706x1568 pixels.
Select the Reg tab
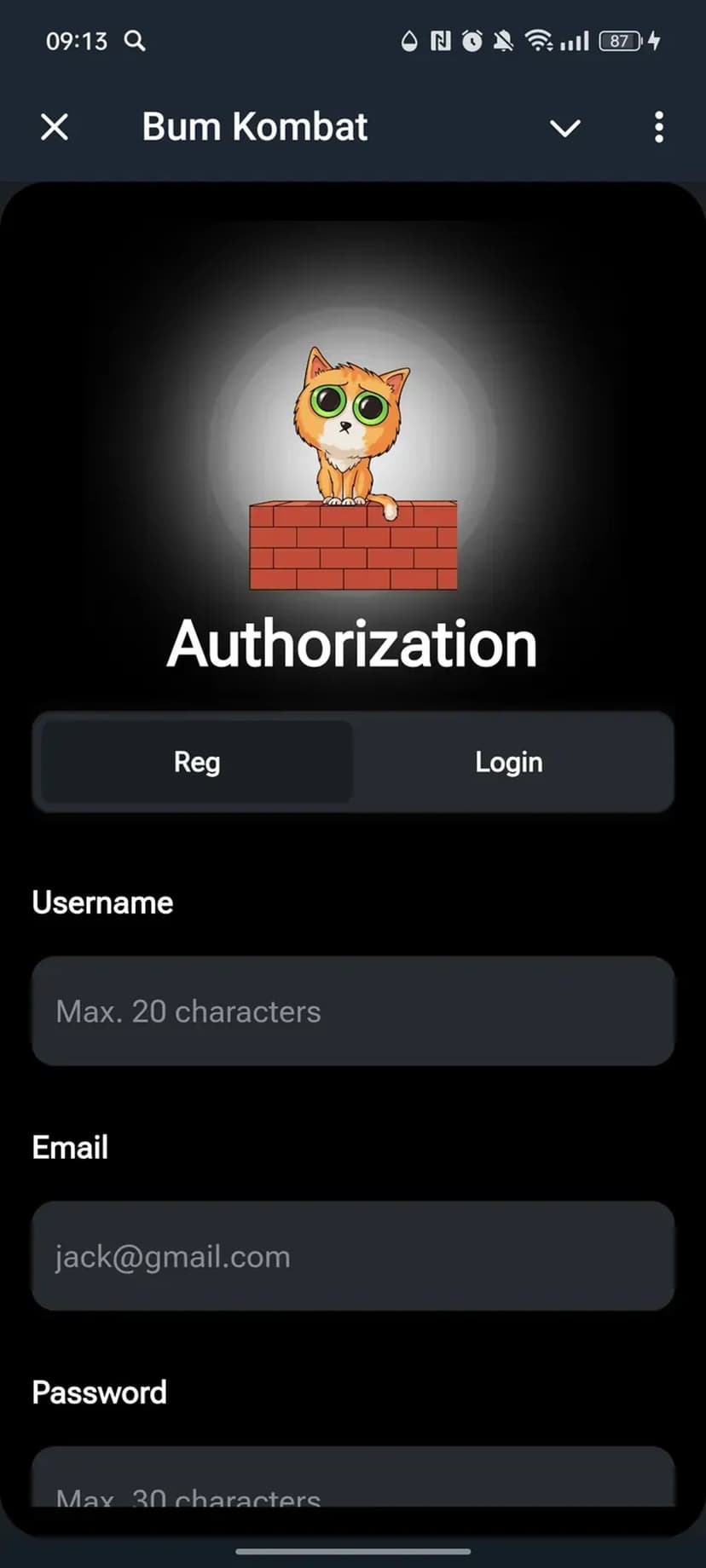pyautogui.click(x=197, y=762)
